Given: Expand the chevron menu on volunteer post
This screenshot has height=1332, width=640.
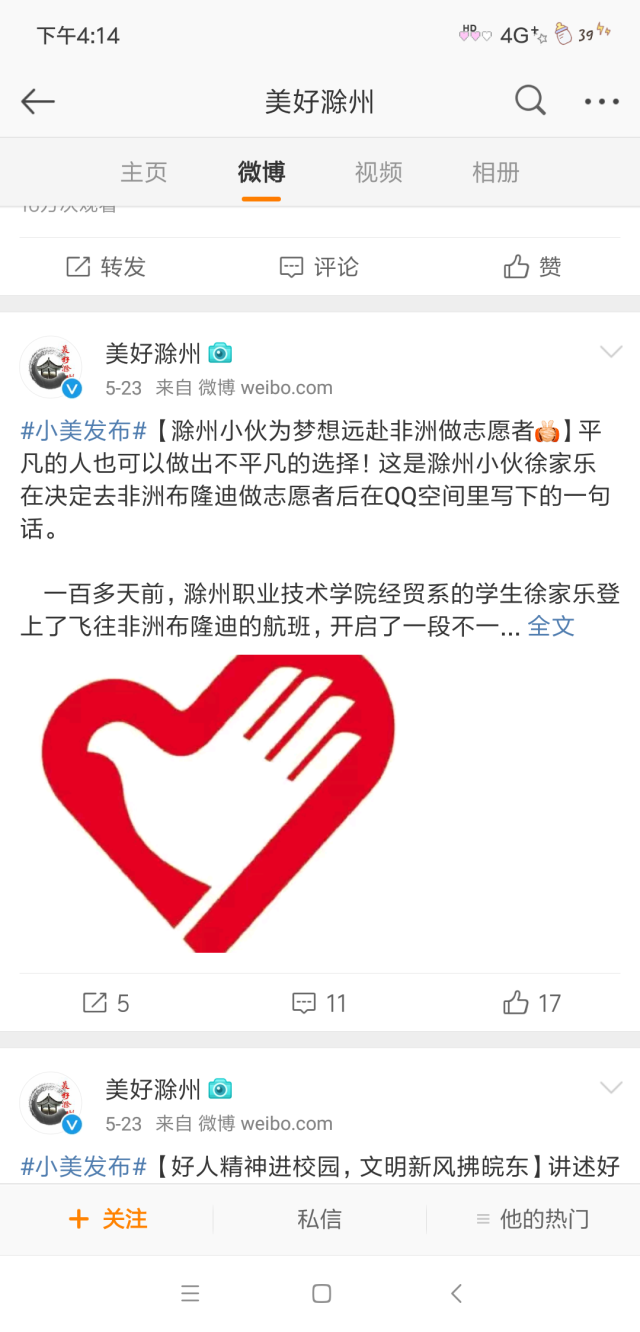Looking at the screenshot, I should [610, 352].
